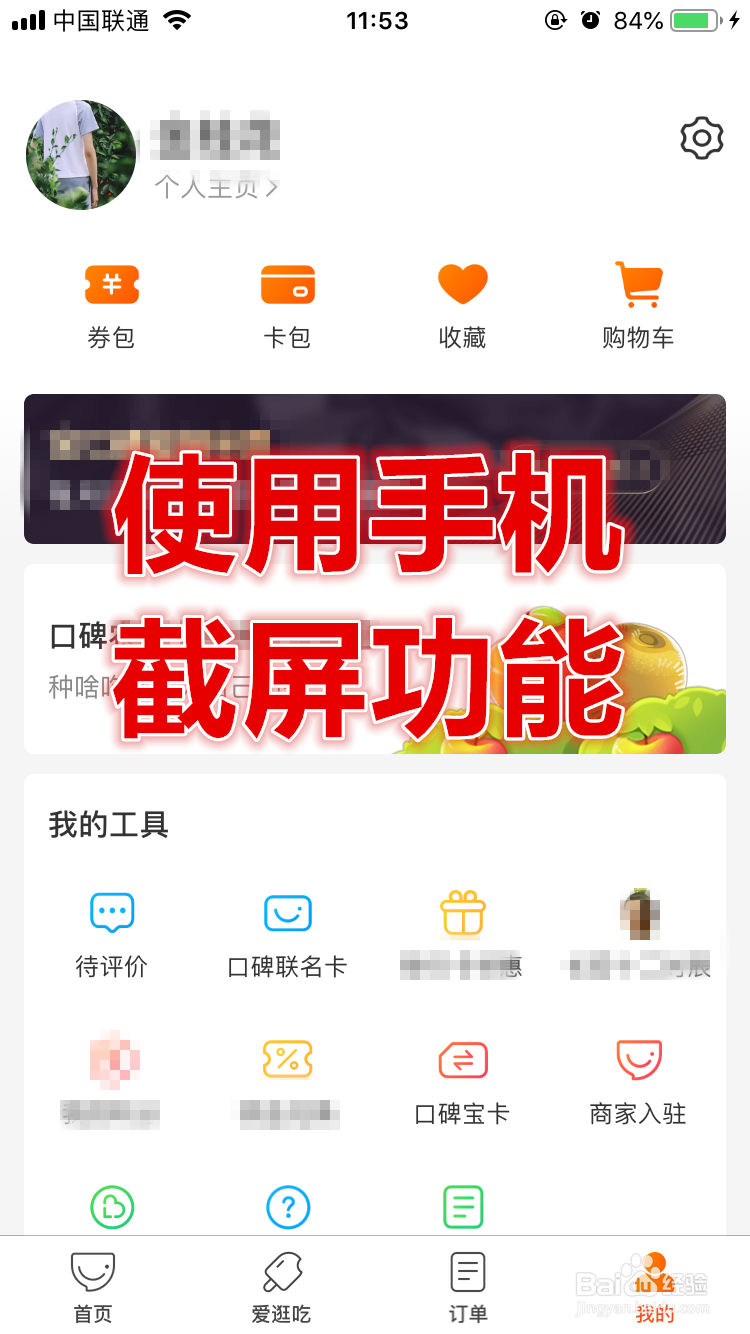Open the green document list icon
This screenshot has width=750, height=1334.
pyautogui.click(x=462, y=1207)
